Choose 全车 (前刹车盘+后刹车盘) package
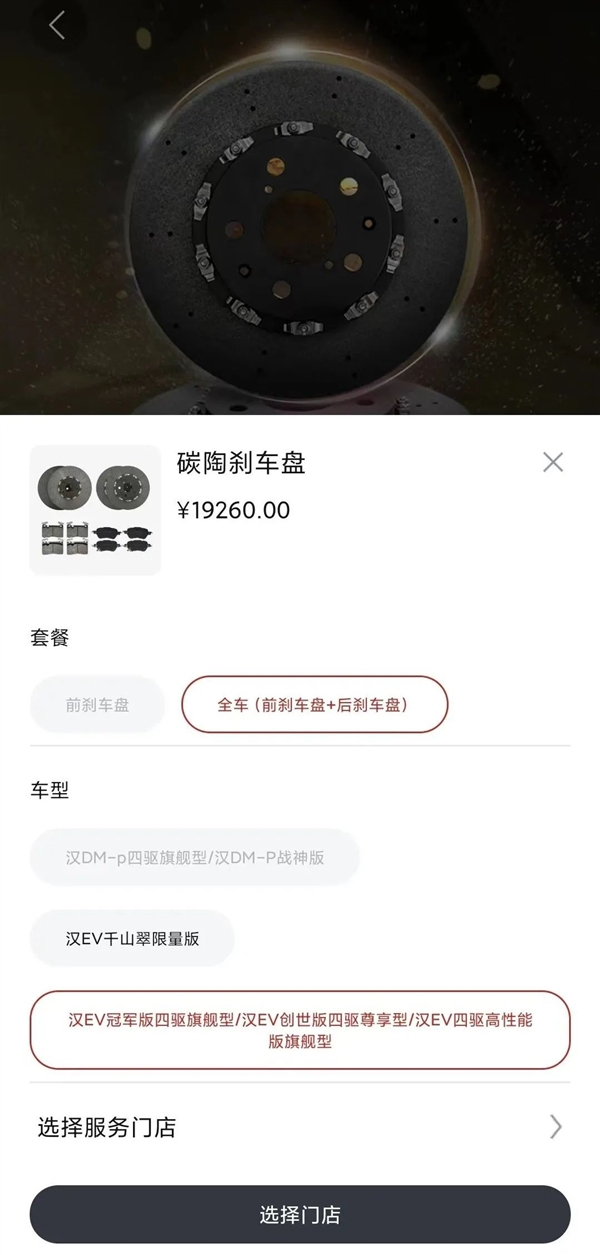The image size is (600, 1255). coord(314,704)
